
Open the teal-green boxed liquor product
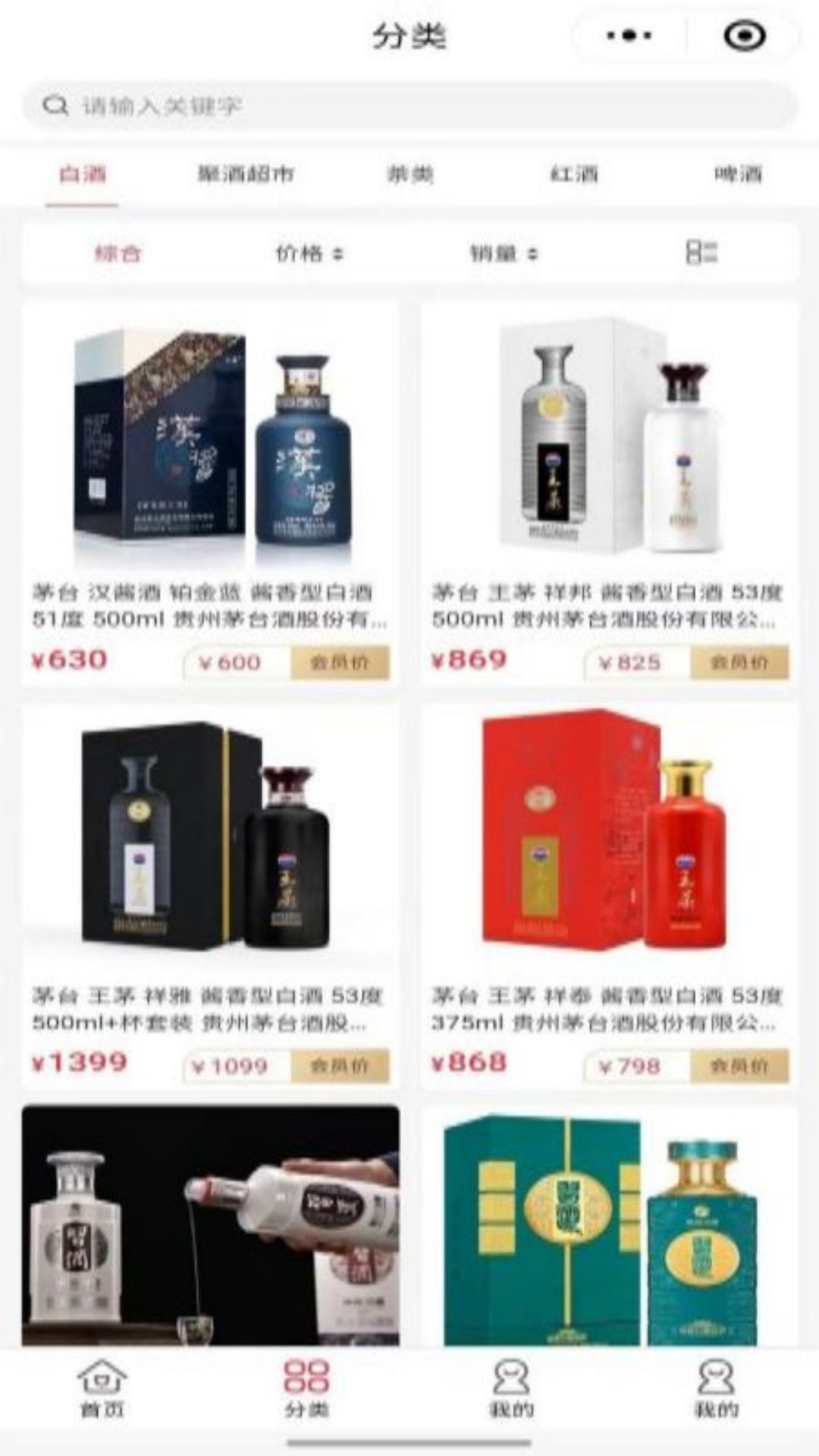click(x=609, y=1228)
